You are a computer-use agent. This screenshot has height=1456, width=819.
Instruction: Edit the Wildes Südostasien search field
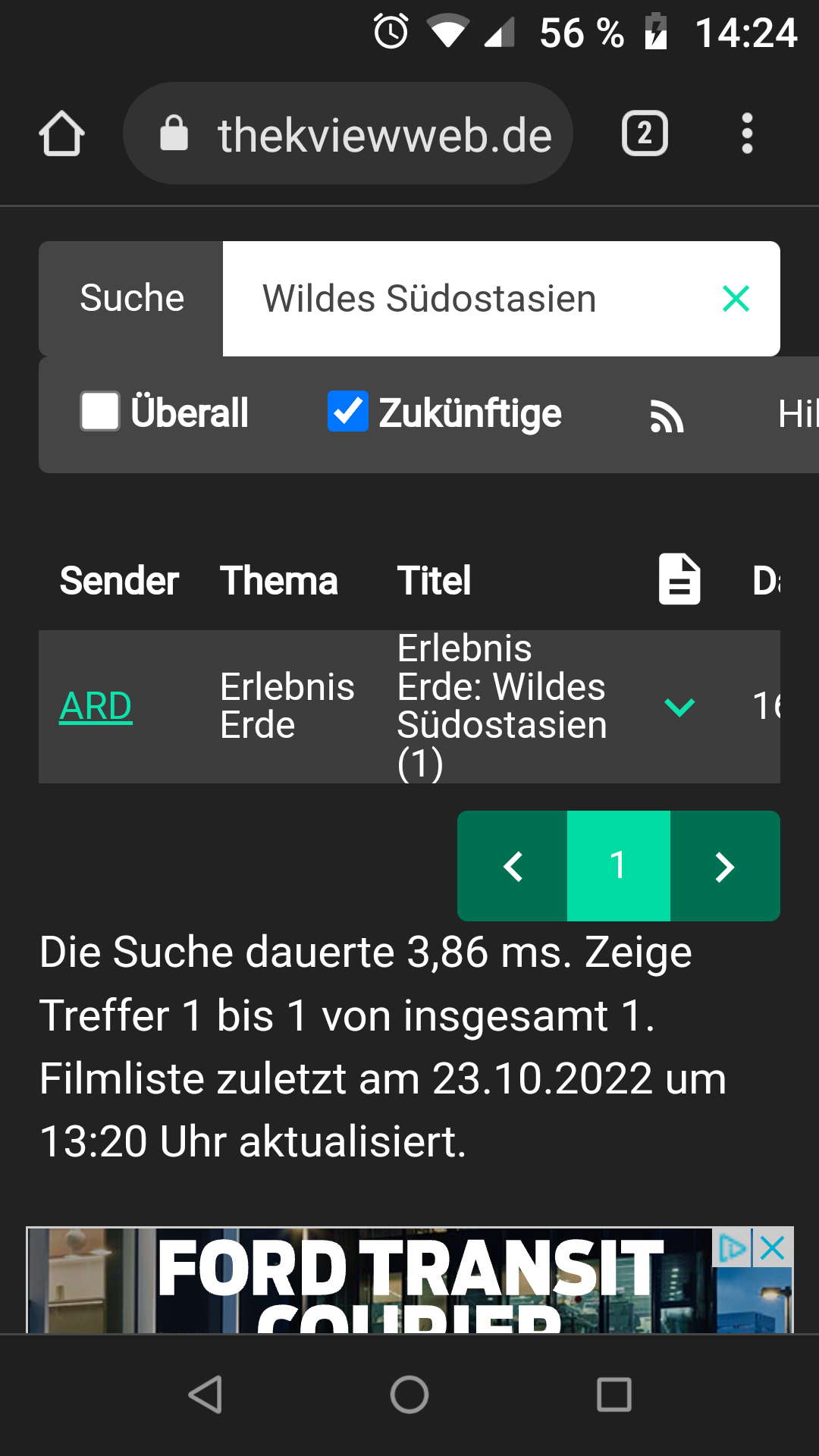470,299
